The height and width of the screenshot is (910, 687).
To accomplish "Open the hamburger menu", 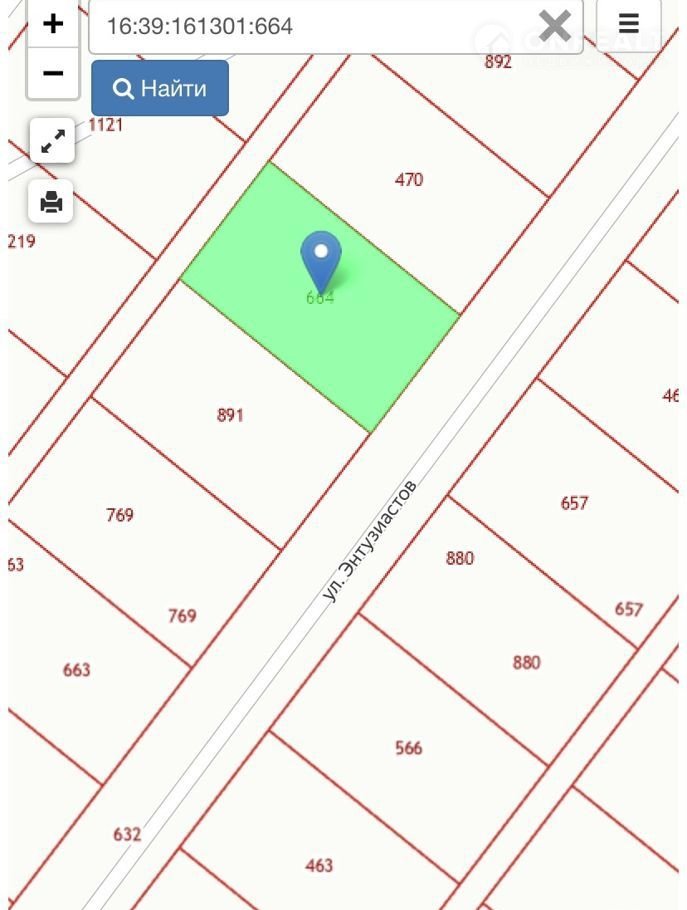I will (x=628, y=24).
